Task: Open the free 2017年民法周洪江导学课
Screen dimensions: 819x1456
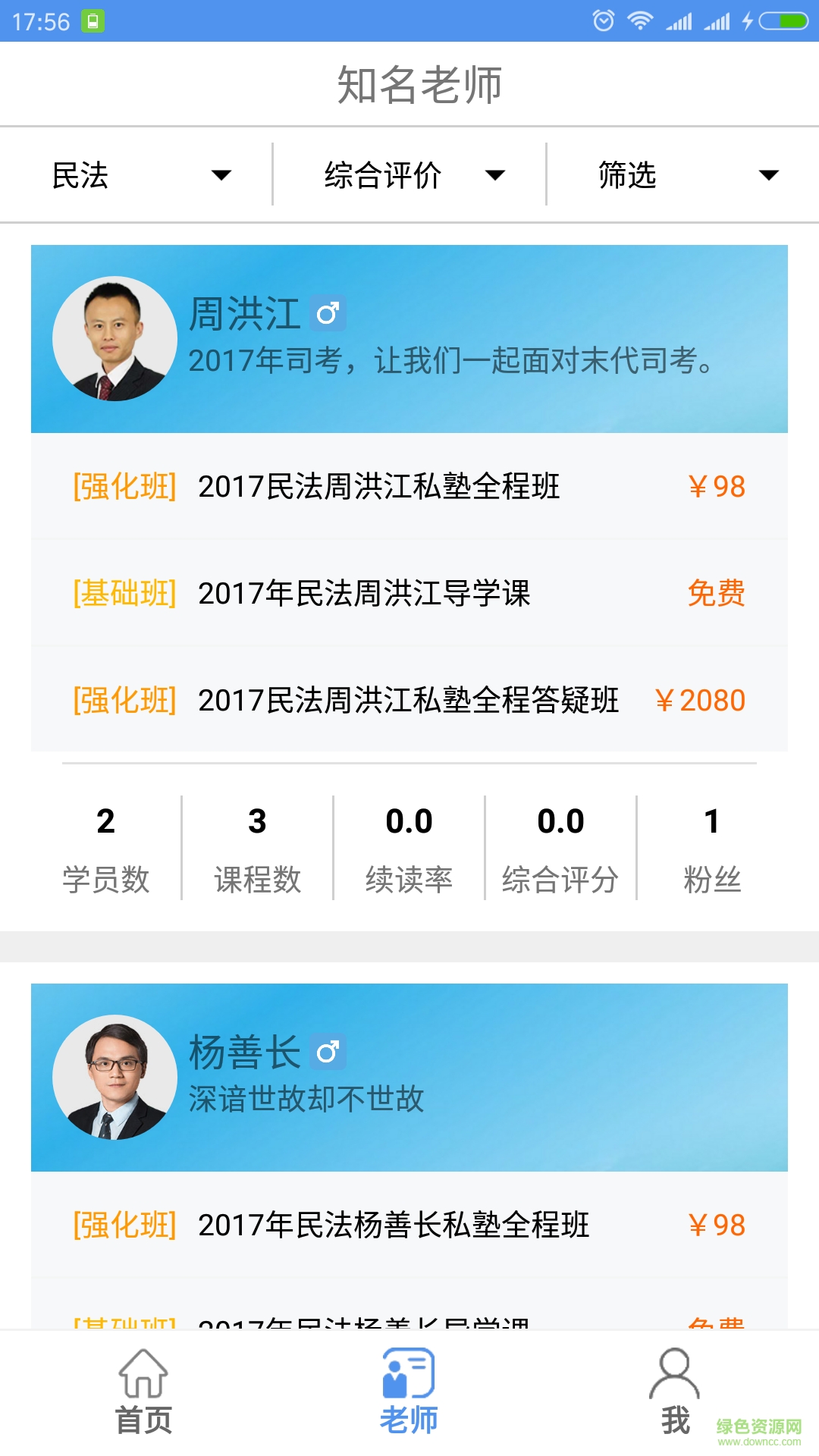Action: pyautogui.click(x=409, y=594)
